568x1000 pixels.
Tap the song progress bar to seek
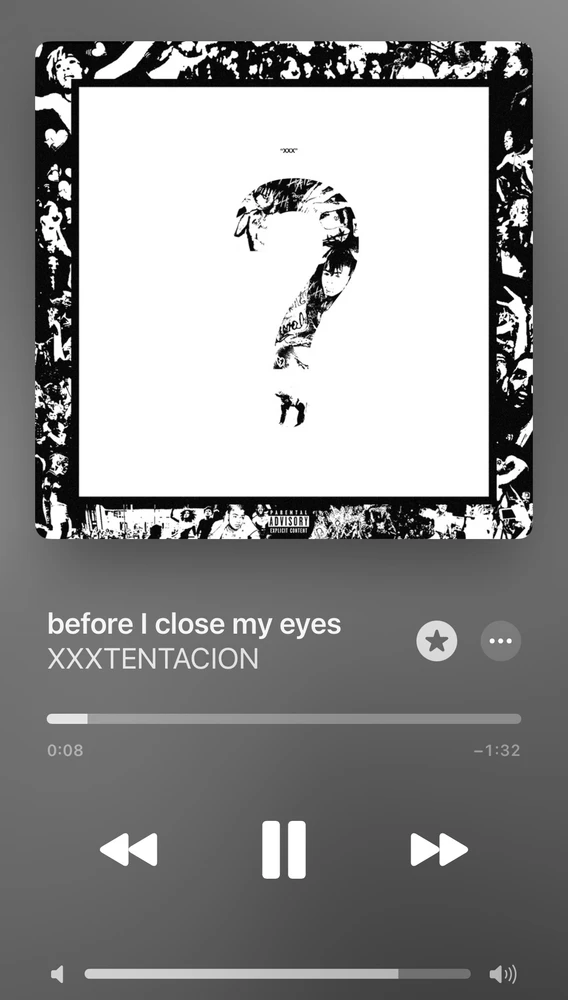pos(284,719)
